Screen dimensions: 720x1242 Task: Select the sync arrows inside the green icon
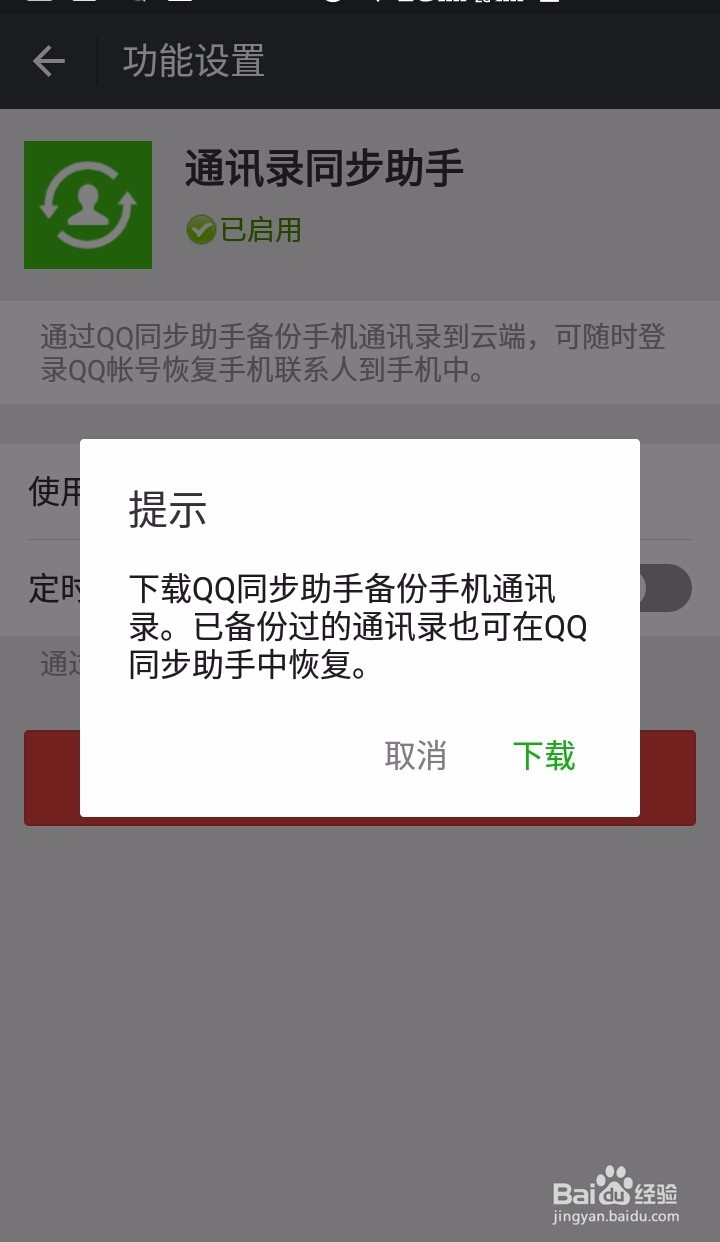[88, 203]
